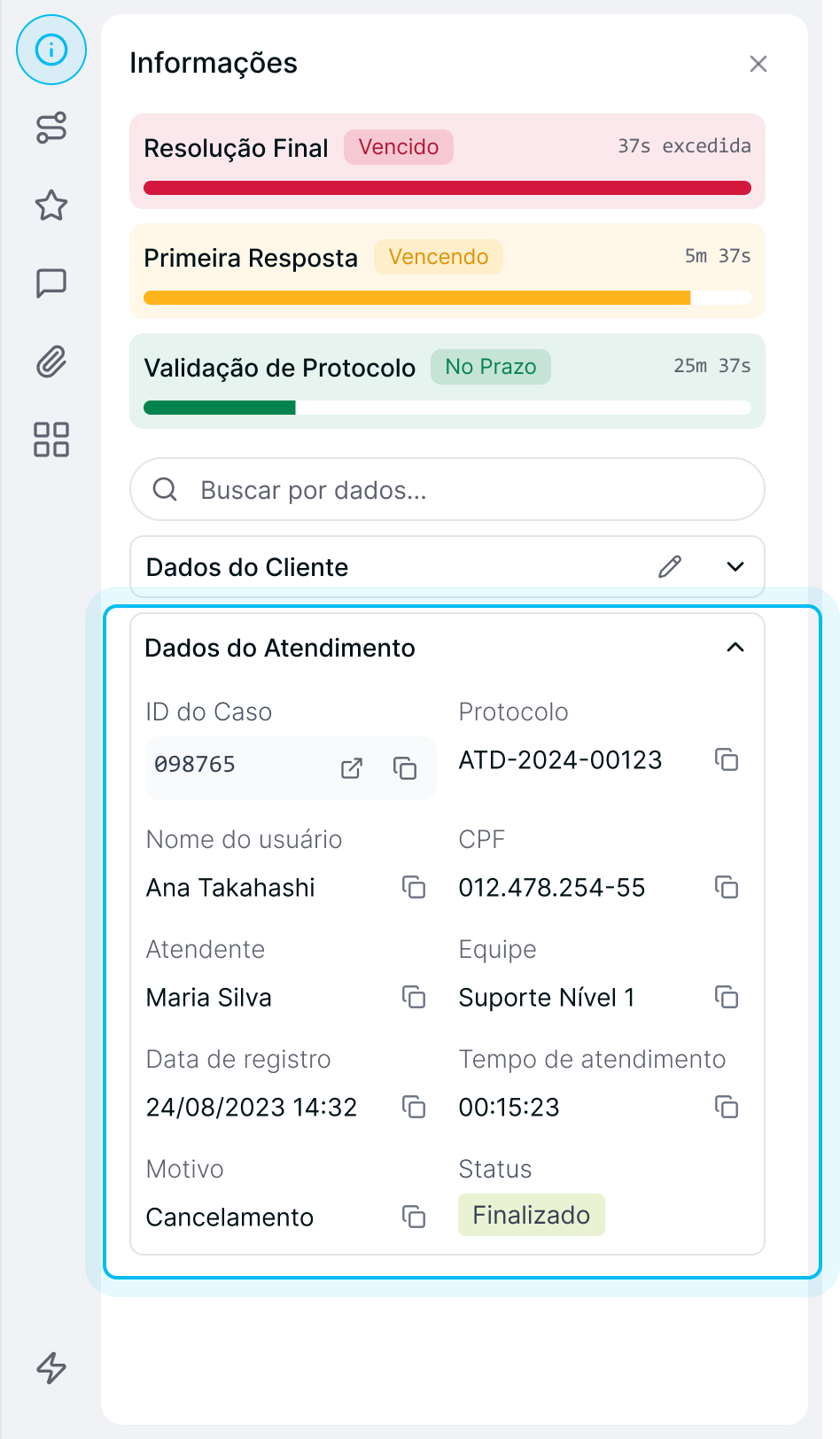
Task: Copy the Motivo Cancelamento value
Action: 414,1217
